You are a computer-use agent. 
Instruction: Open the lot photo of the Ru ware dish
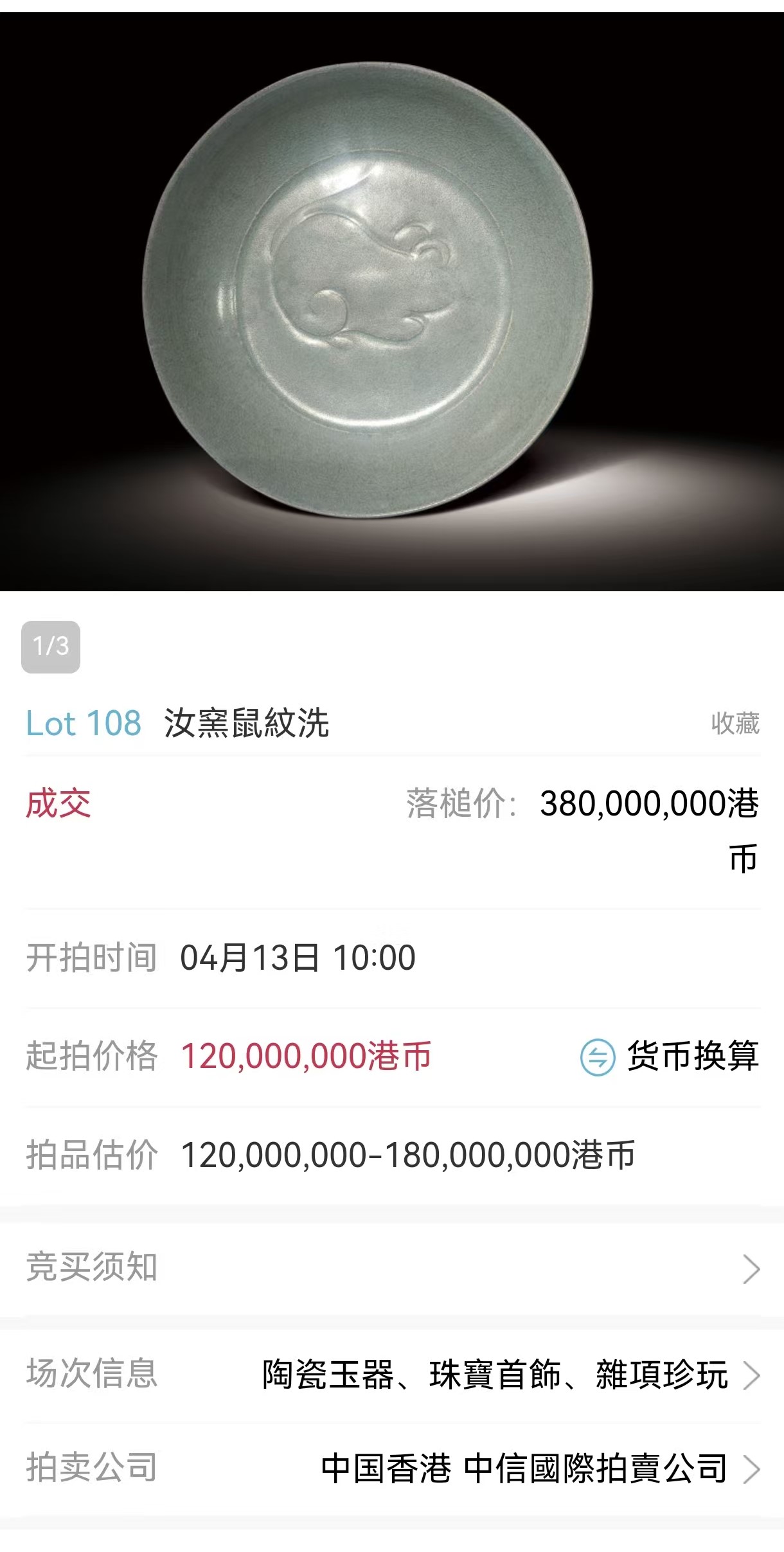(392, 302)
